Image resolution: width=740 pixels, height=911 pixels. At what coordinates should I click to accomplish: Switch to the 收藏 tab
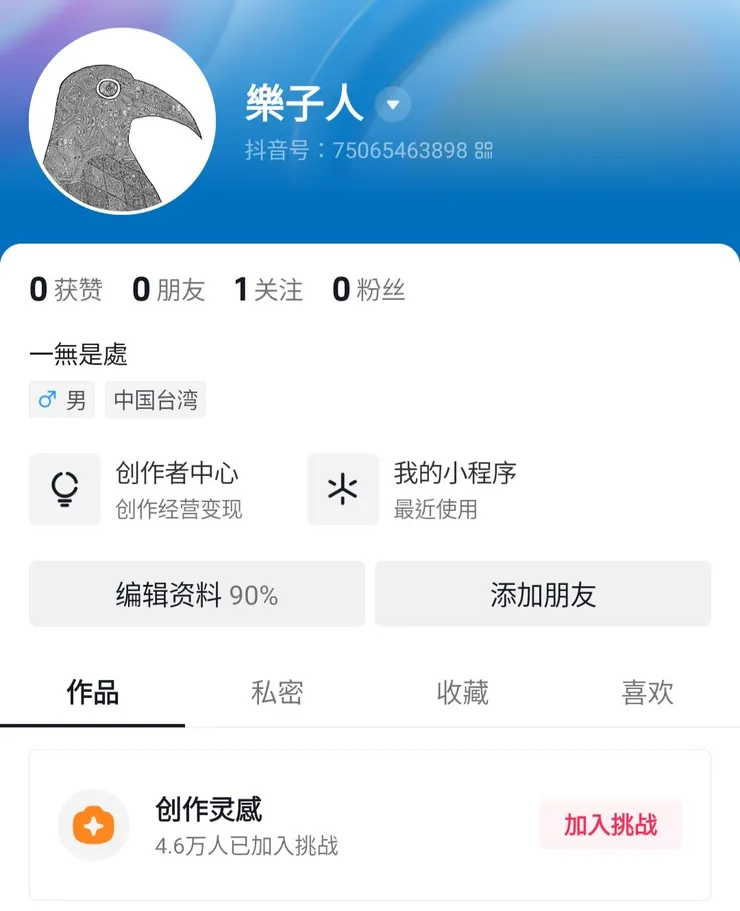click(x=462, y=691)
